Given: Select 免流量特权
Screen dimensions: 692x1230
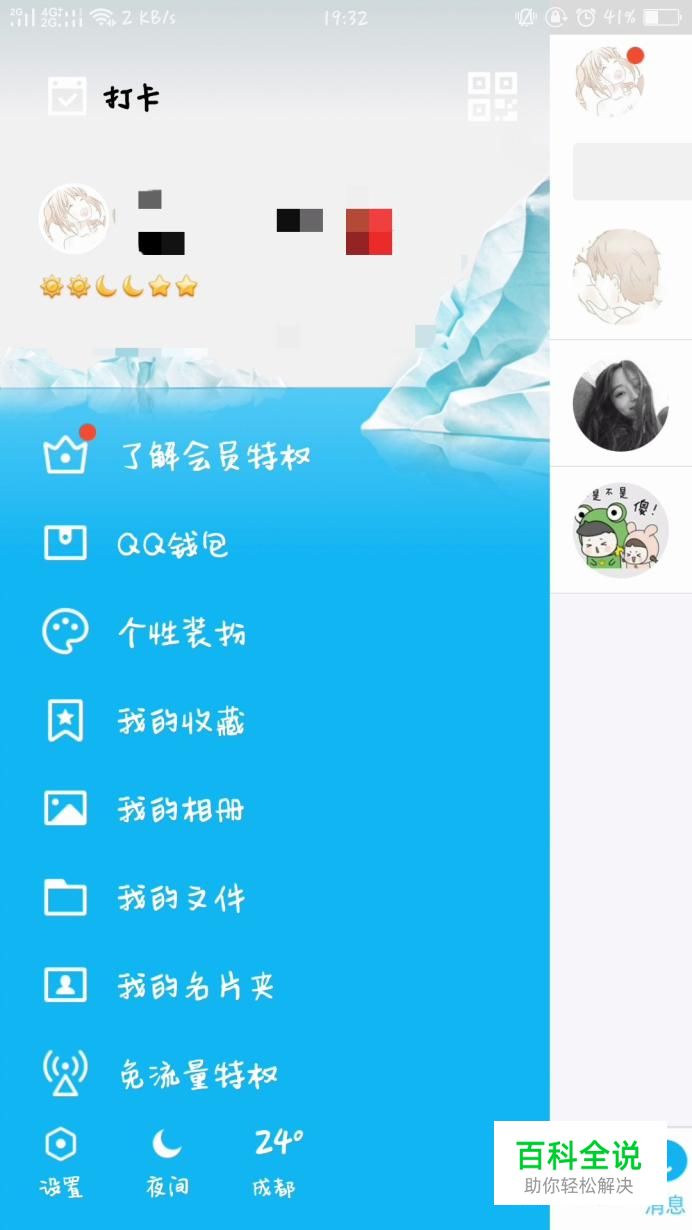Looking at the screenshot, I should [x=198, y=1075].
